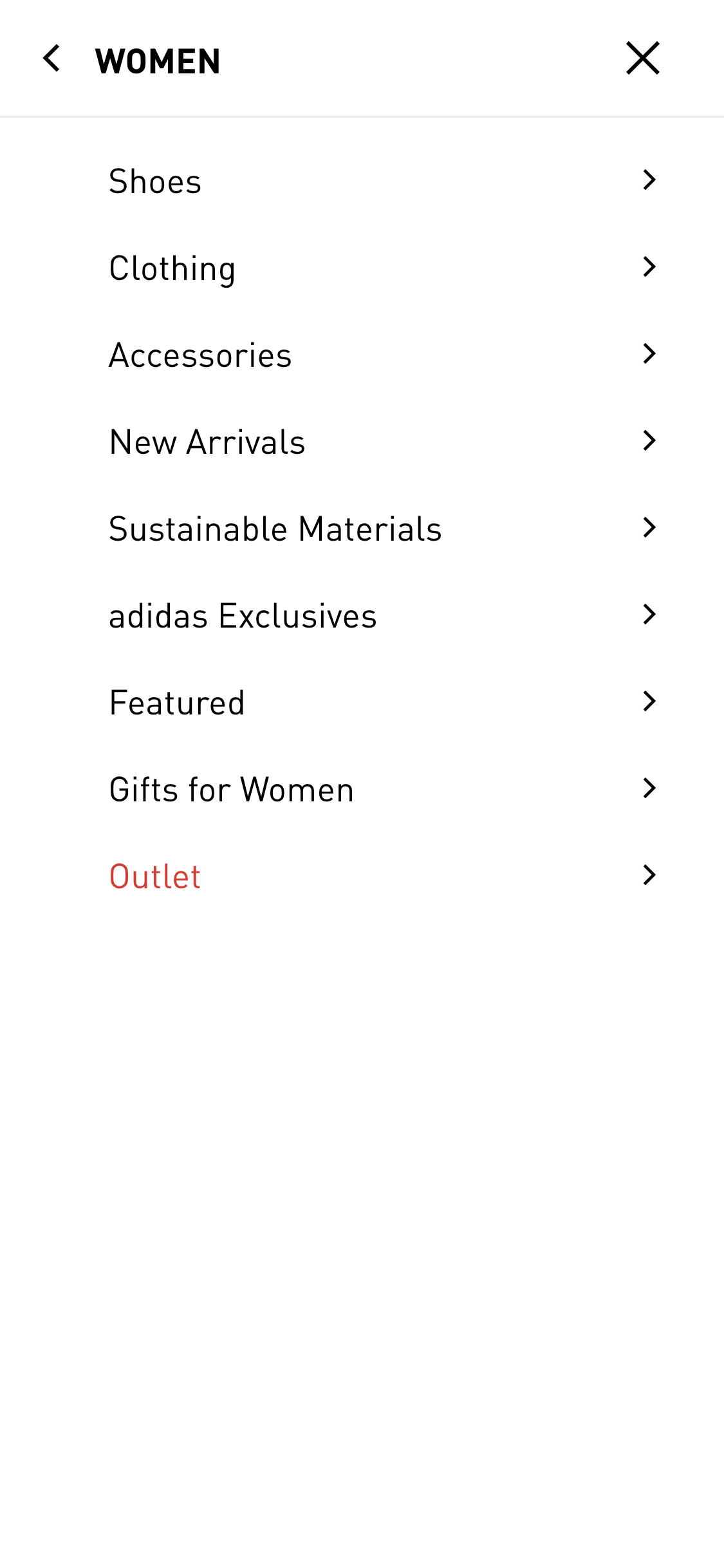Click the back arrow in the header
Screen dimensions: 724x1568
click(53, 59)
